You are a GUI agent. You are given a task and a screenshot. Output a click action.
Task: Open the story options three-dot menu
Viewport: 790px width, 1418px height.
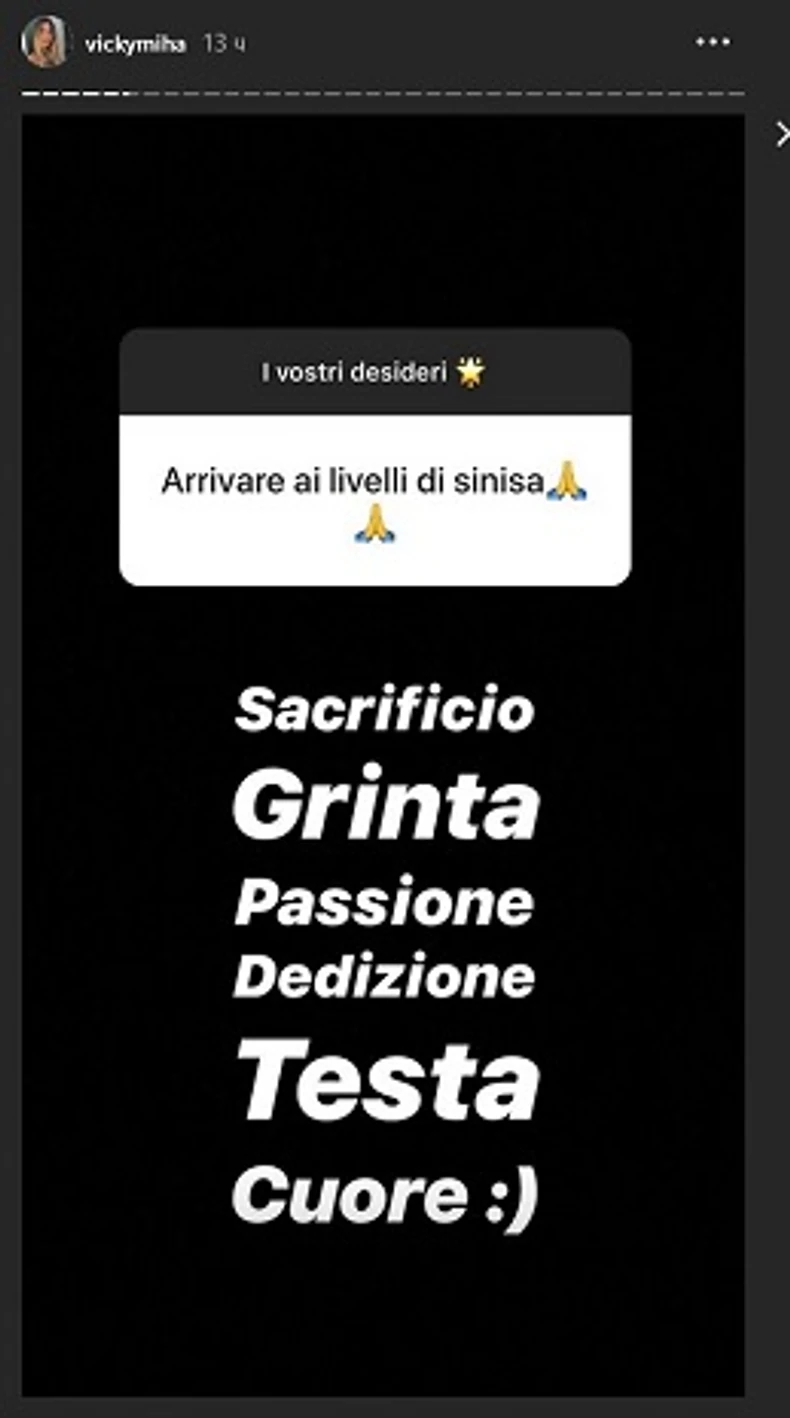coord(712,42)
